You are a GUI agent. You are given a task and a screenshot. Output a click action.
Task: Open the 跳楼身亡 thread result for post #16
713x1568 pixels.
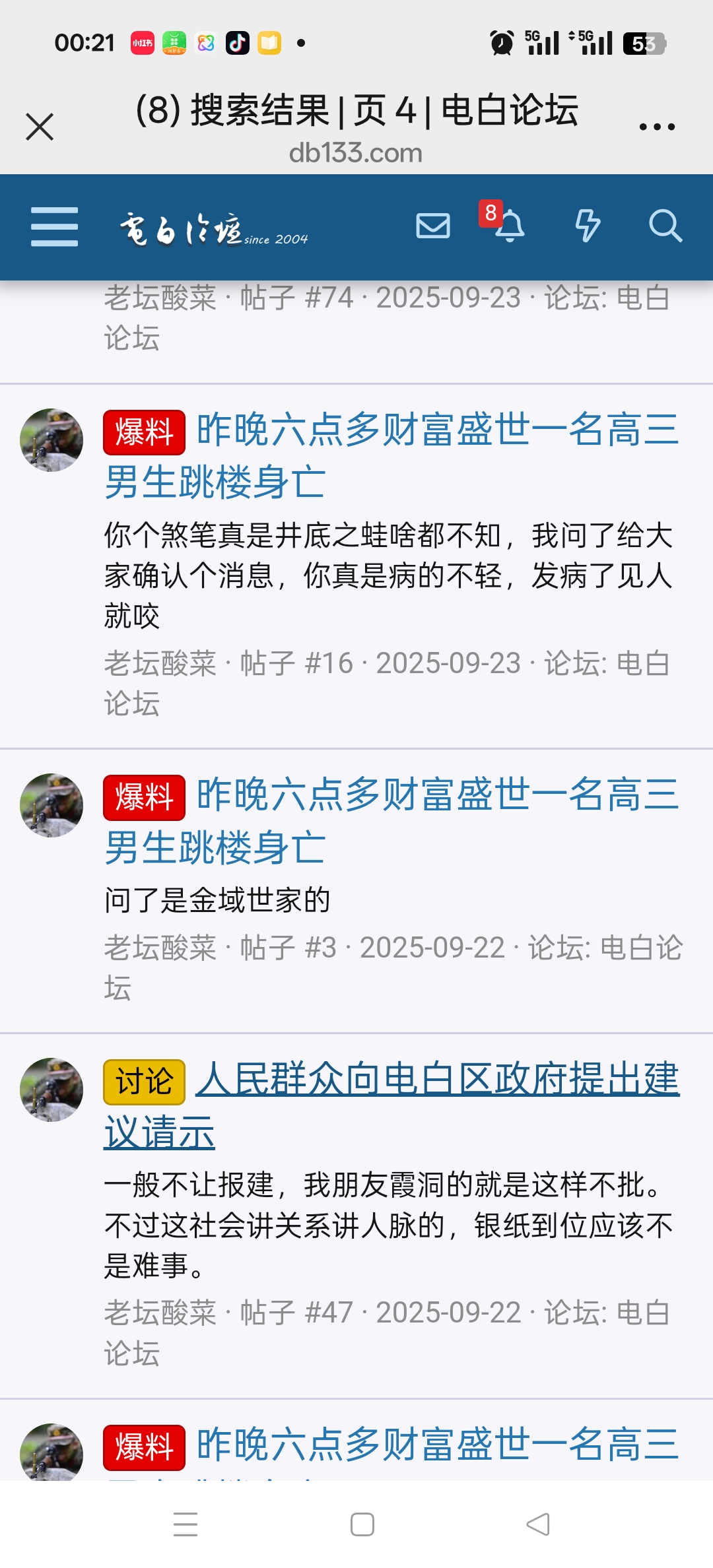(391, 455)
